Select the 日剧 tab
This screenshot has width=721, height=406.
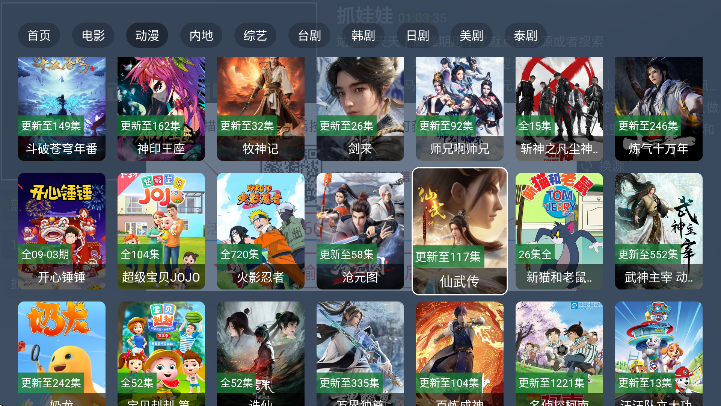coord(417,35)
